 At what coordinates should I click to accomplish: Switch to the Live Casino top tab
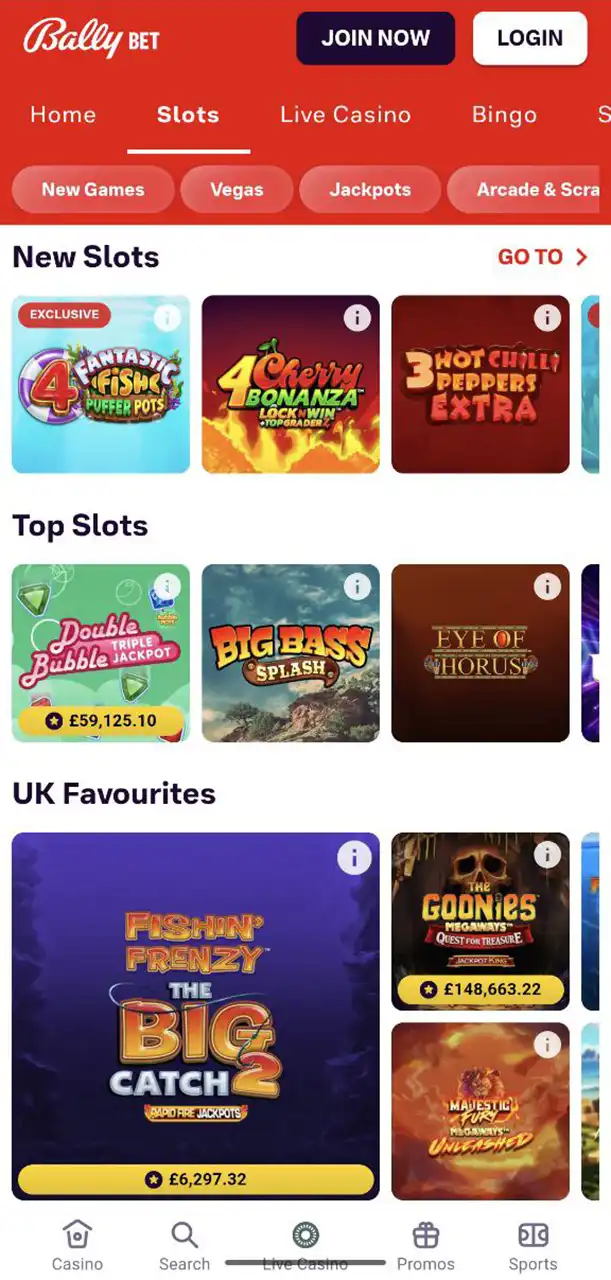tap(345, 115)
